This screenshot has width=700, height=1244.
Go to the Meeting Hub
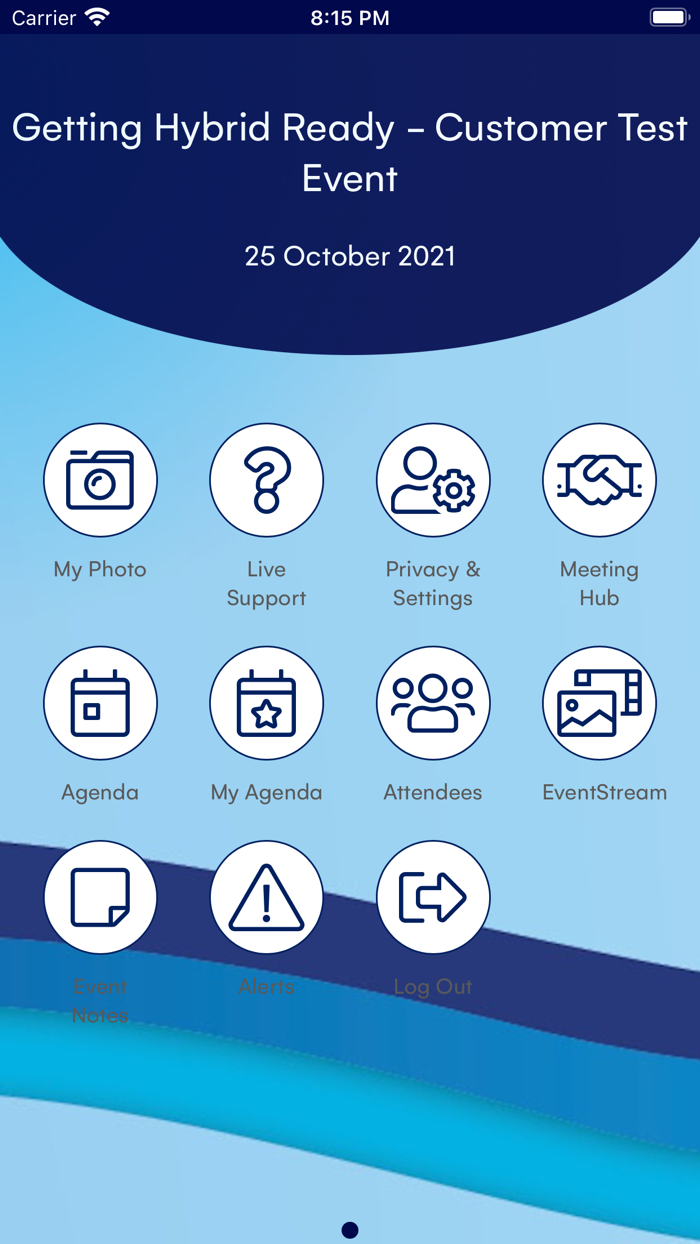click(x=599, y=480)
